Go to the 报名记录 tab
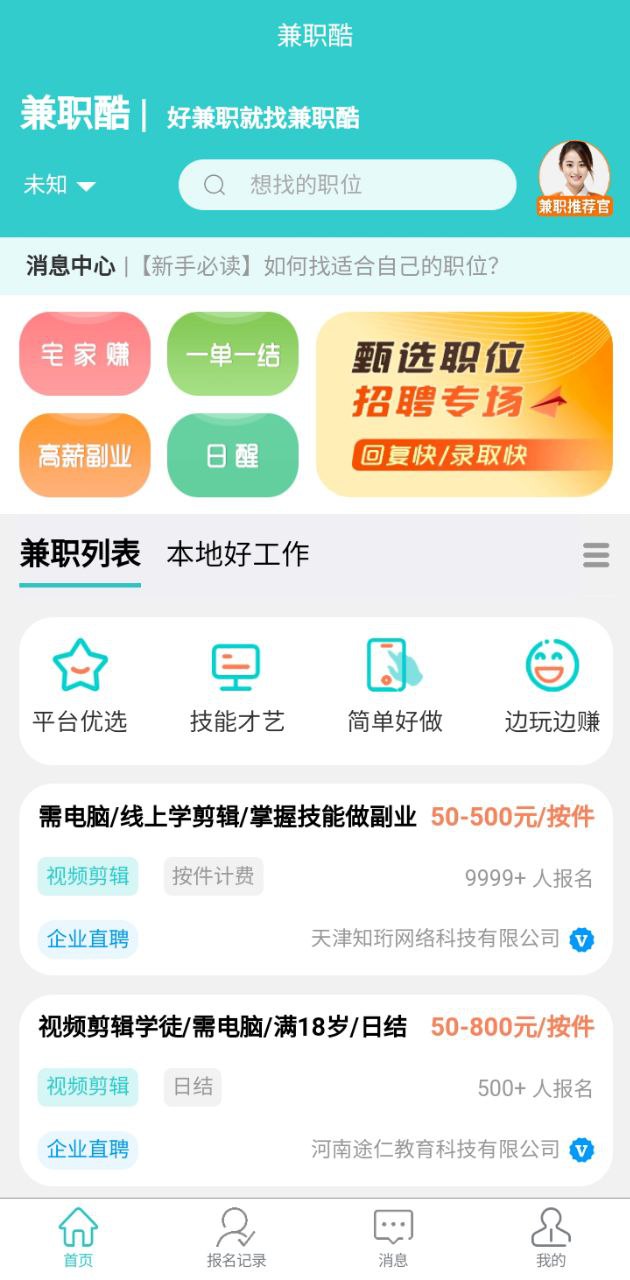The image size is (630, 1280). (237, 1238)
